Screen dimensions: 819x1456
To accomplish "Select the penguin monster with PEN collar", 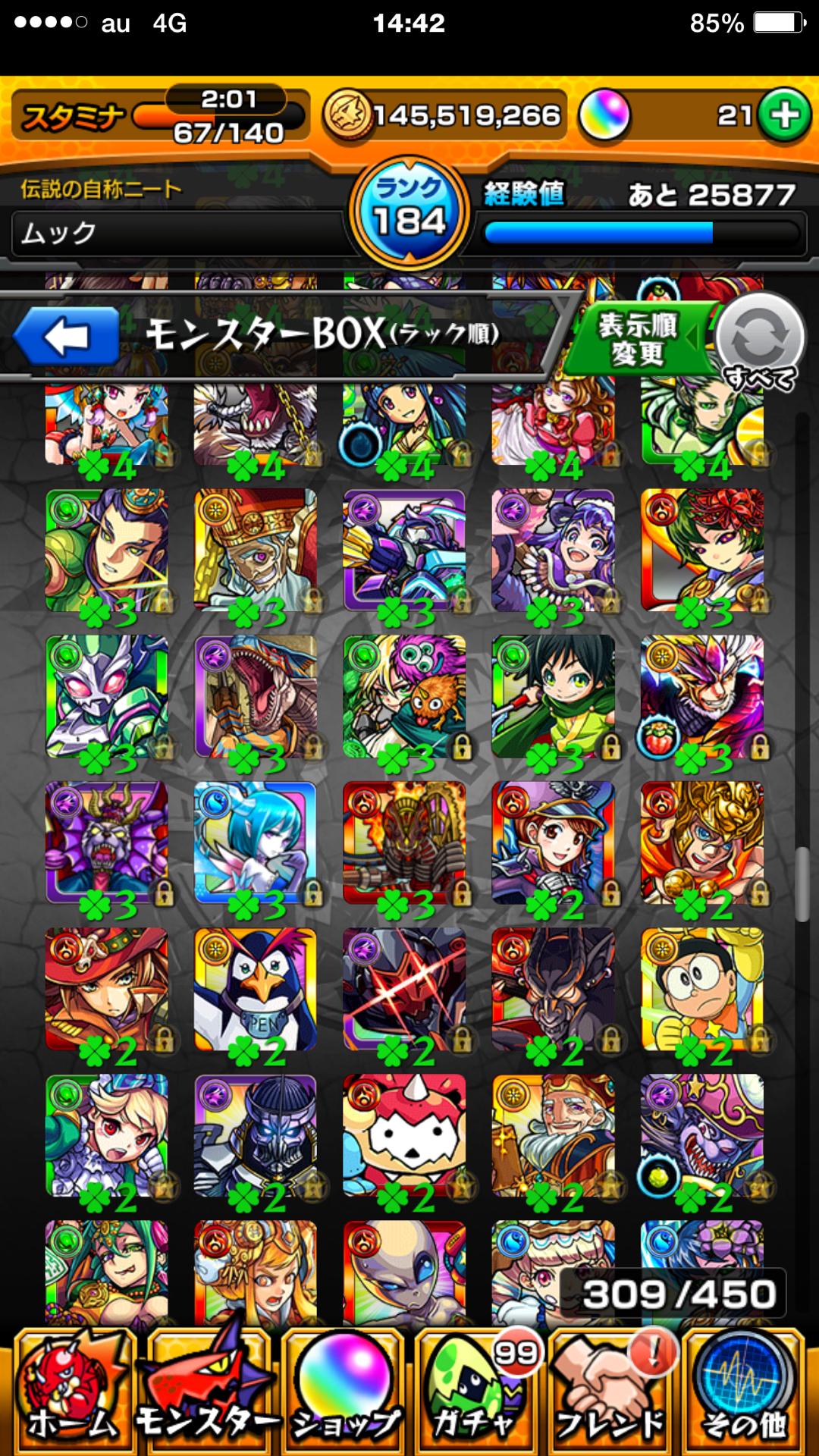I will pos(256,990).
